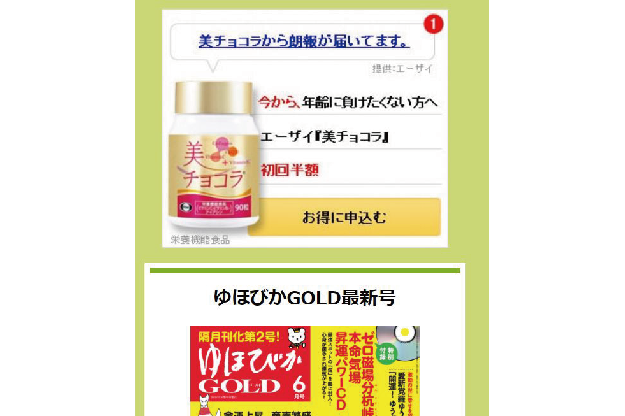This screenshot has width=625, height=416.
Task: Open the 美チョコラから朗報が届いてます link
Action: 304,41
